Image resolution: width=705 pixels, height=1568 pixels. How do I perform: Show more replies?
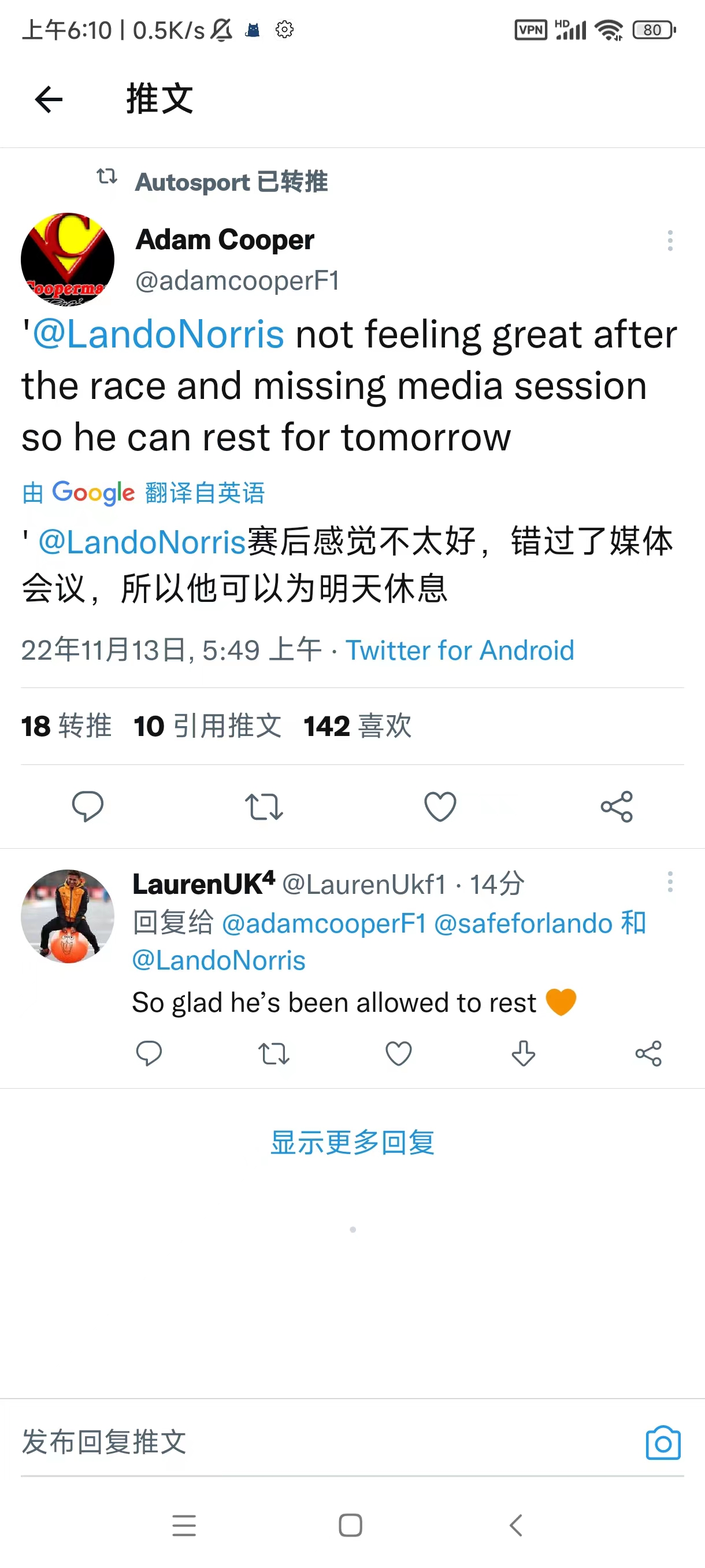353,1142
